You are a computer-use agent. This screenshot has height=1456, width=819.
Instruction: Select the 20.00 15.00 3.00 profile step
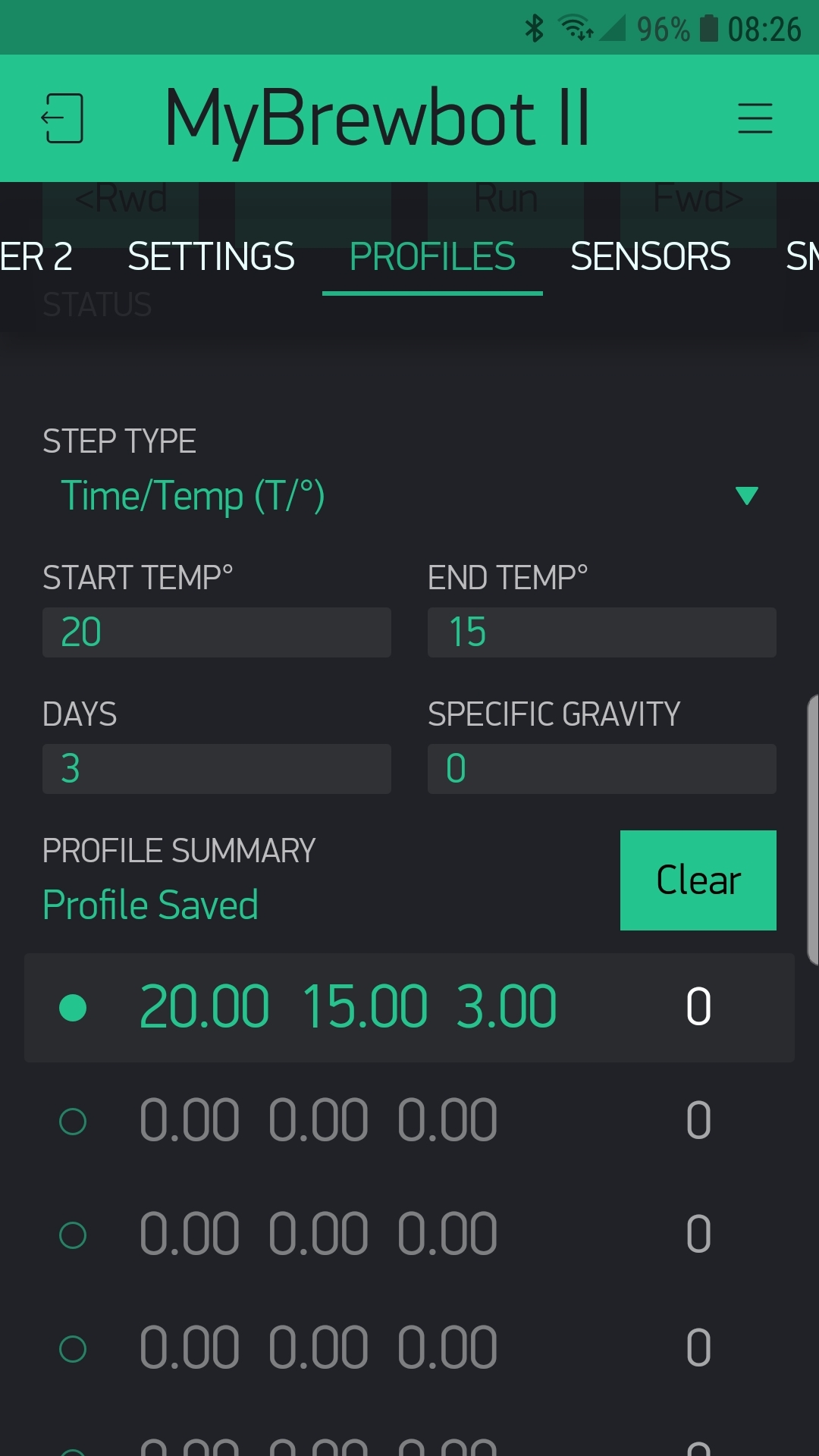pyautogui.click(x=409, y=1008)
